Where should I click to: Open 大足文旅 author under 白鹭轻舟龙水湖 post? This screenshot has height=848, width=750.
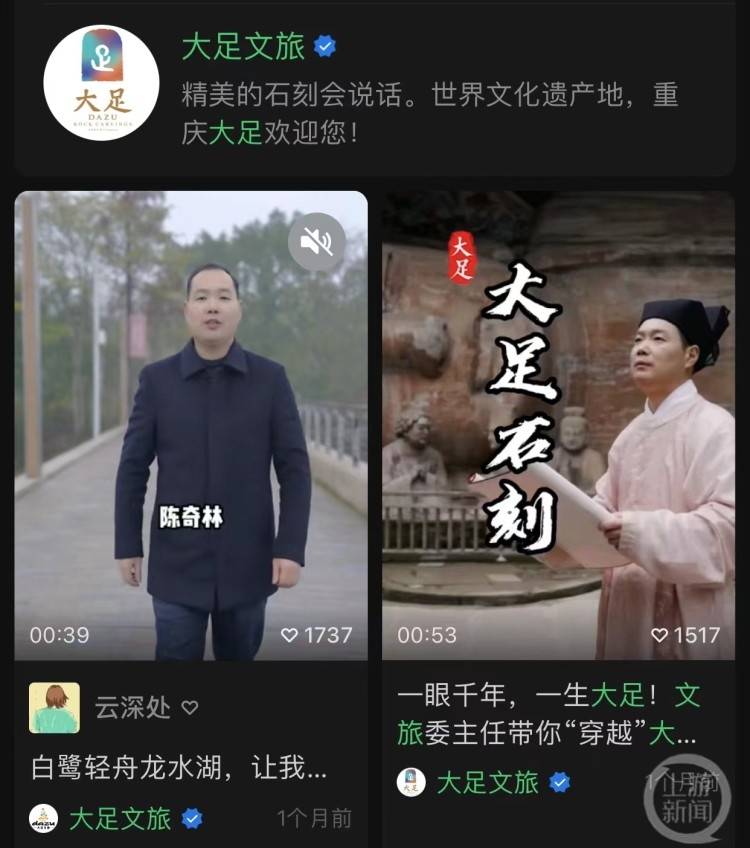[120, 818]
